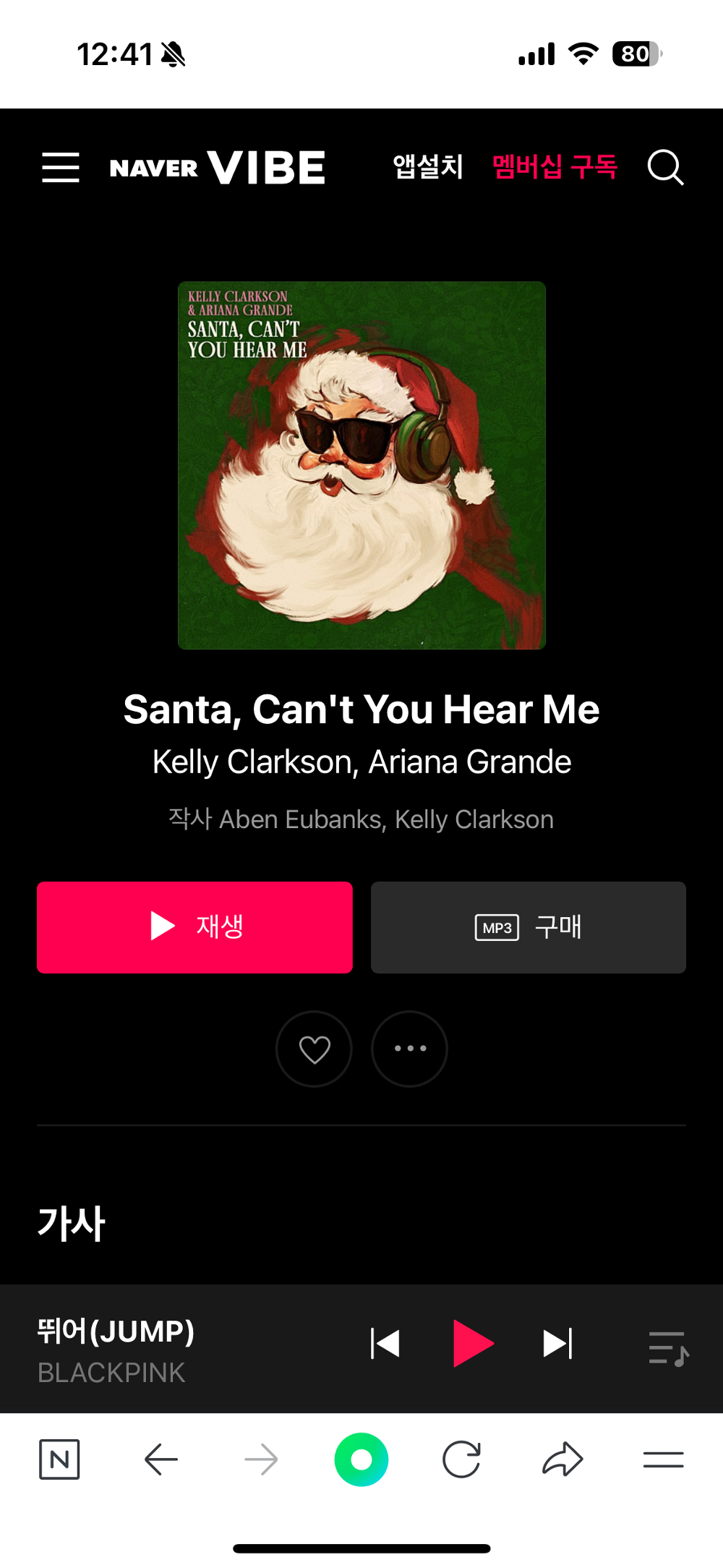Image resolution: width=723 pixels, height=1568 pixels.
Task: Play the song with 재생 button
Action: [x=194, y=927]
